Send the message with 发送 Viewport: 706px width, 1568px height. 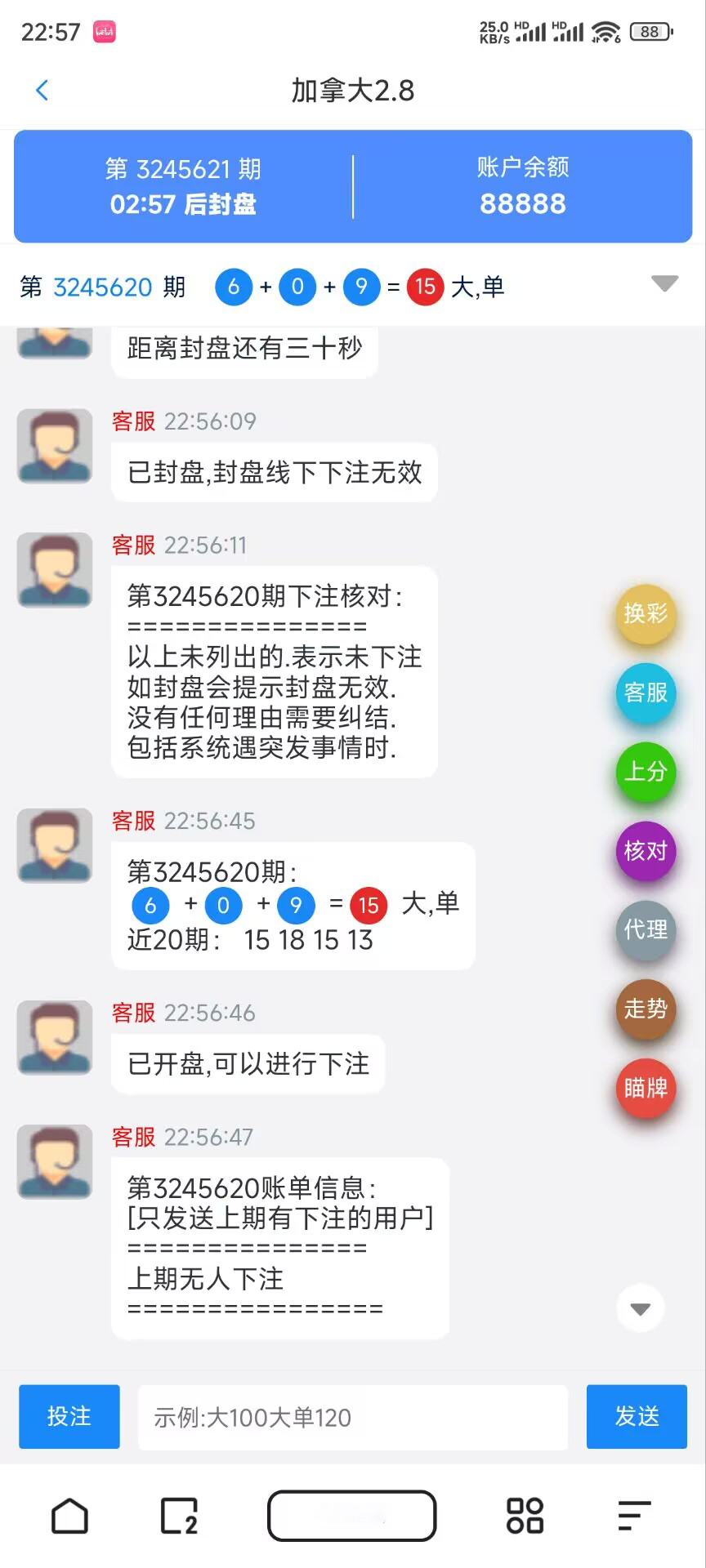coord(637,1416)
